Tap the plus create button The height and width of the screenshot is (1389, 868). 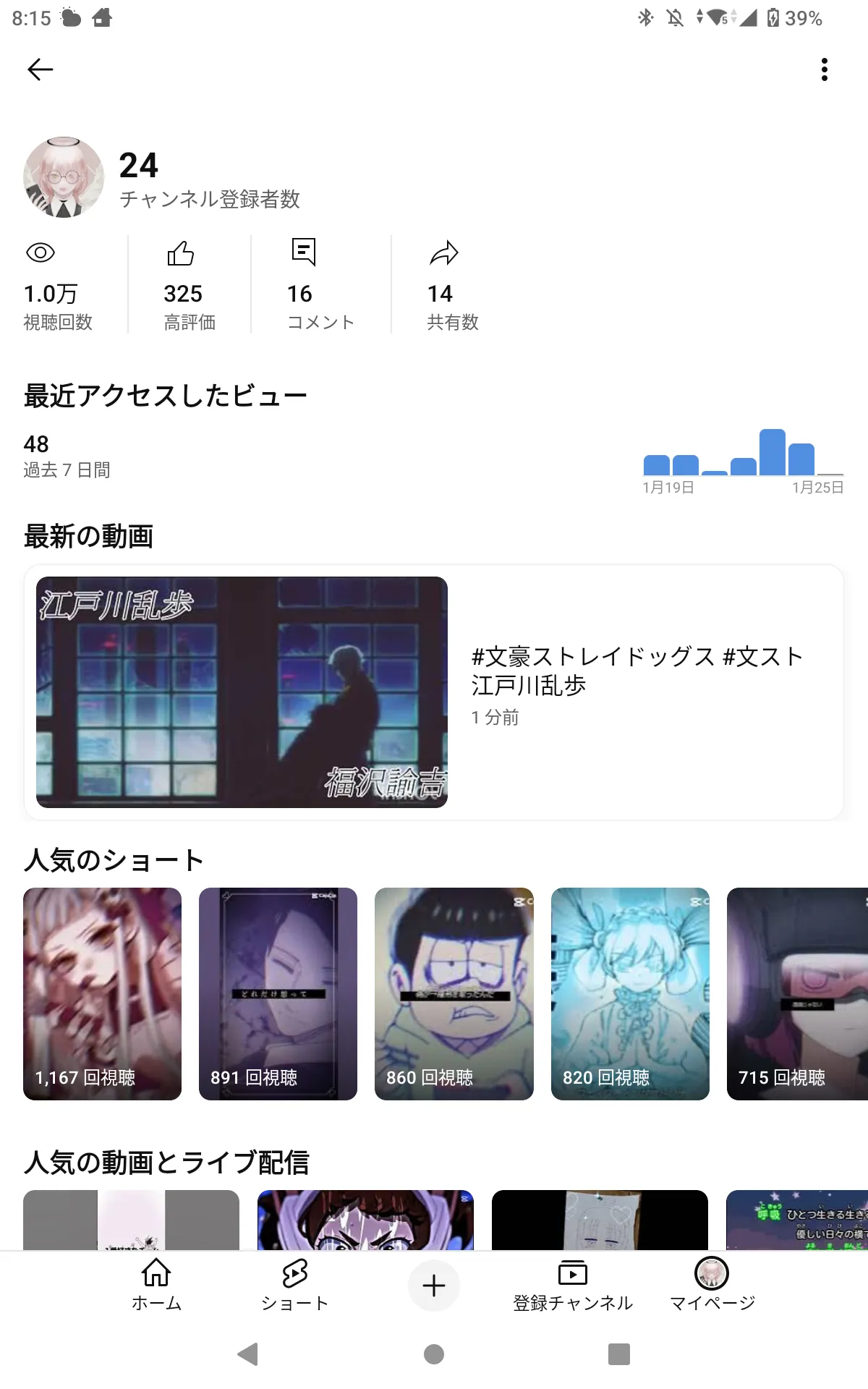click(434, 1286)
